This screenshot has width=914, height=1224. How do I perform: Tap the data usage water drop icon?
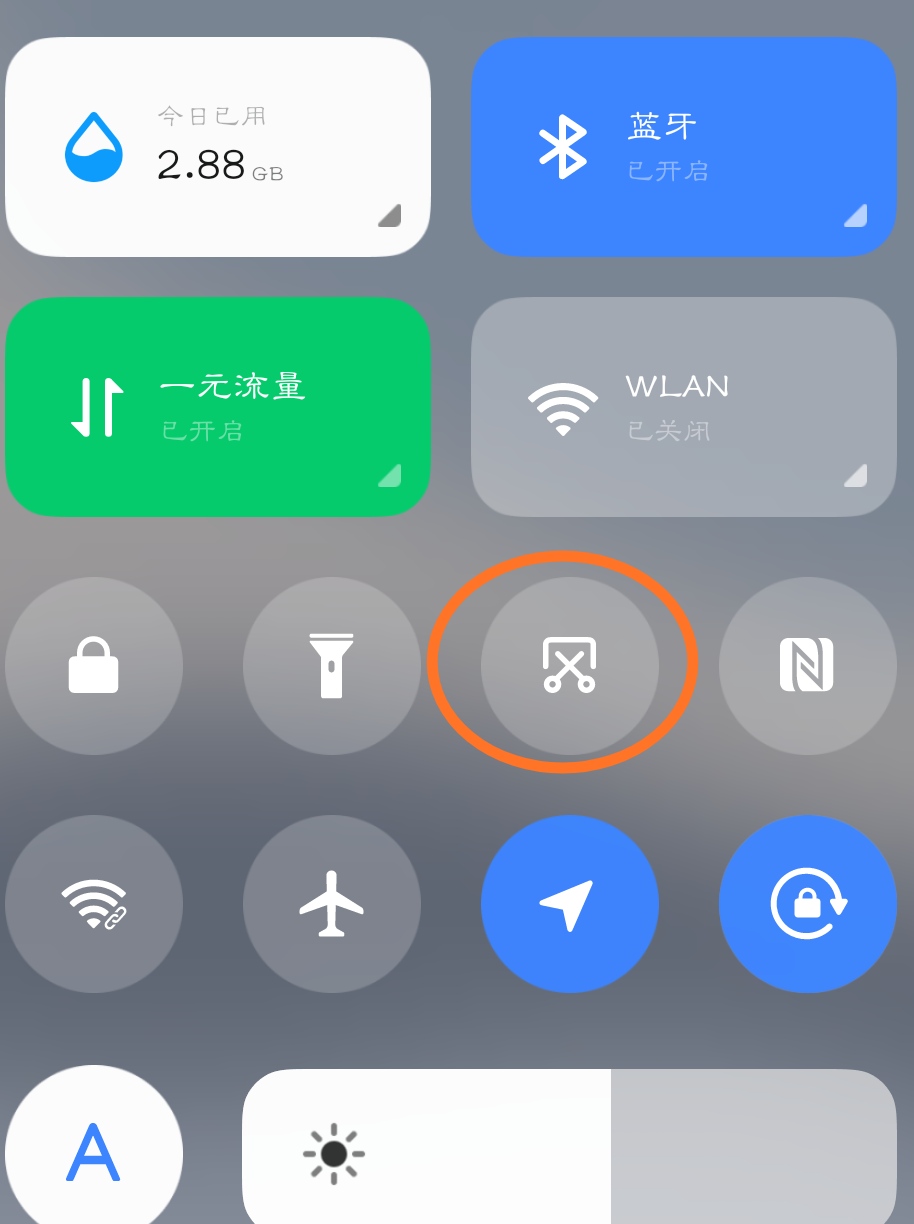pos(93,146)
